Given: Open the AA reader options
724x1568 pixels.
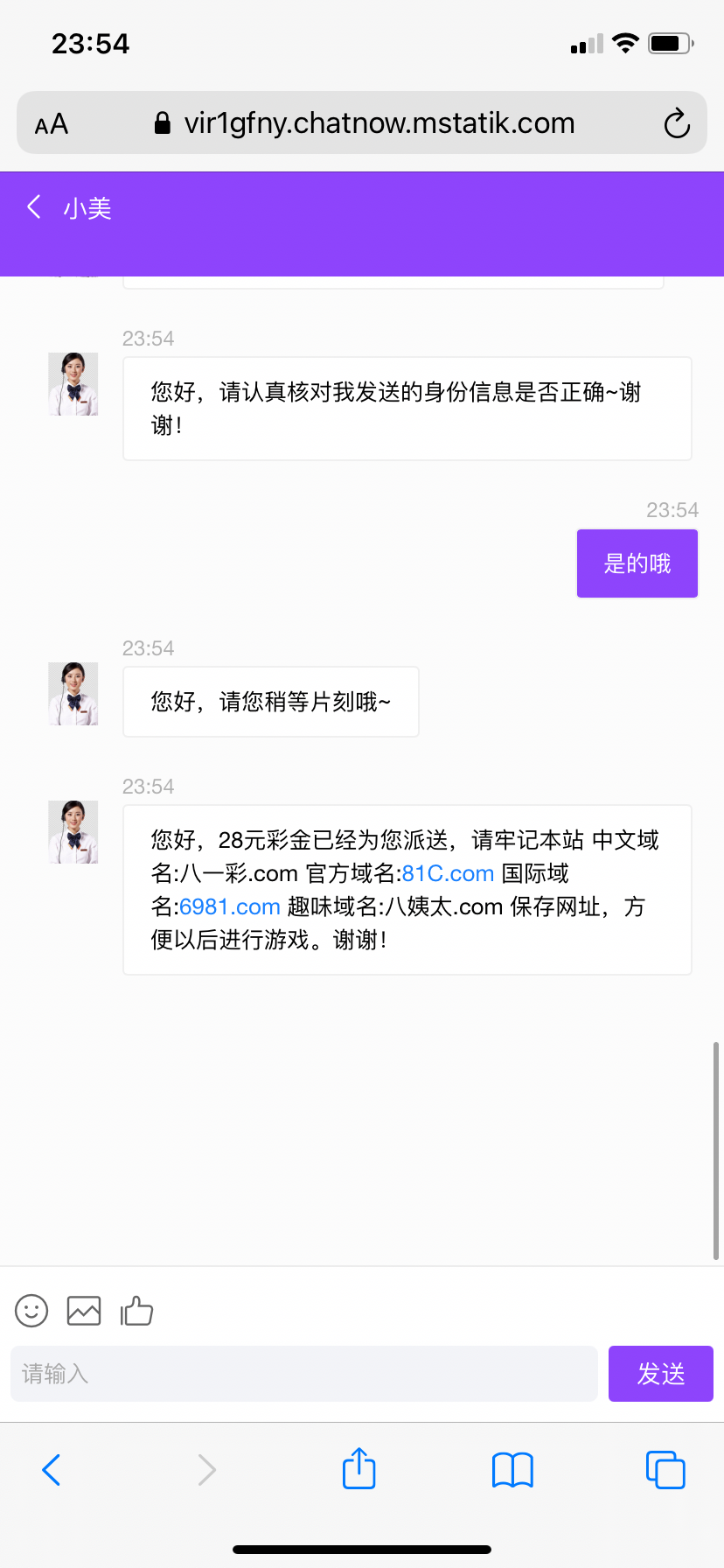Looking at the screenshot, I should [x=52, y=123].
